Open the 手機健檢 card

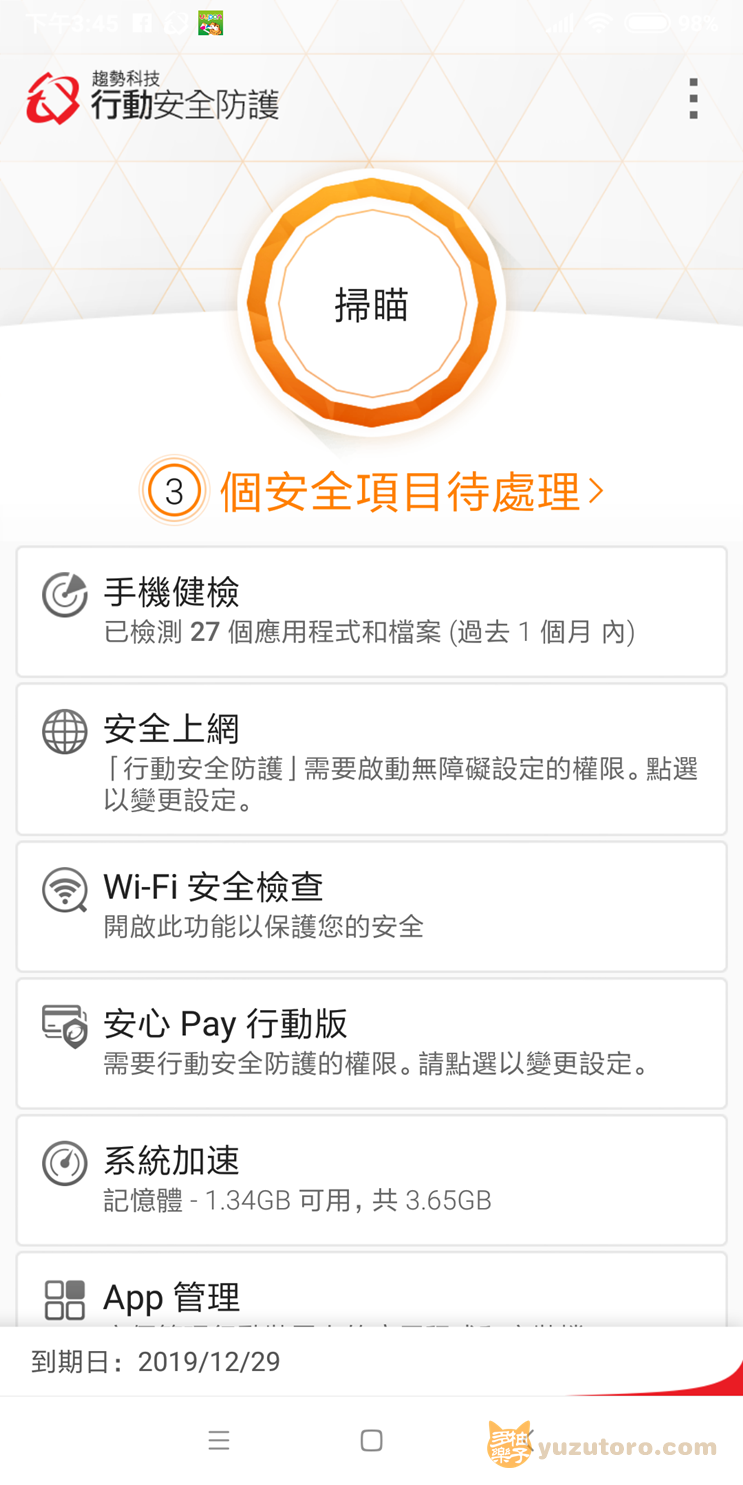(371, 611)
